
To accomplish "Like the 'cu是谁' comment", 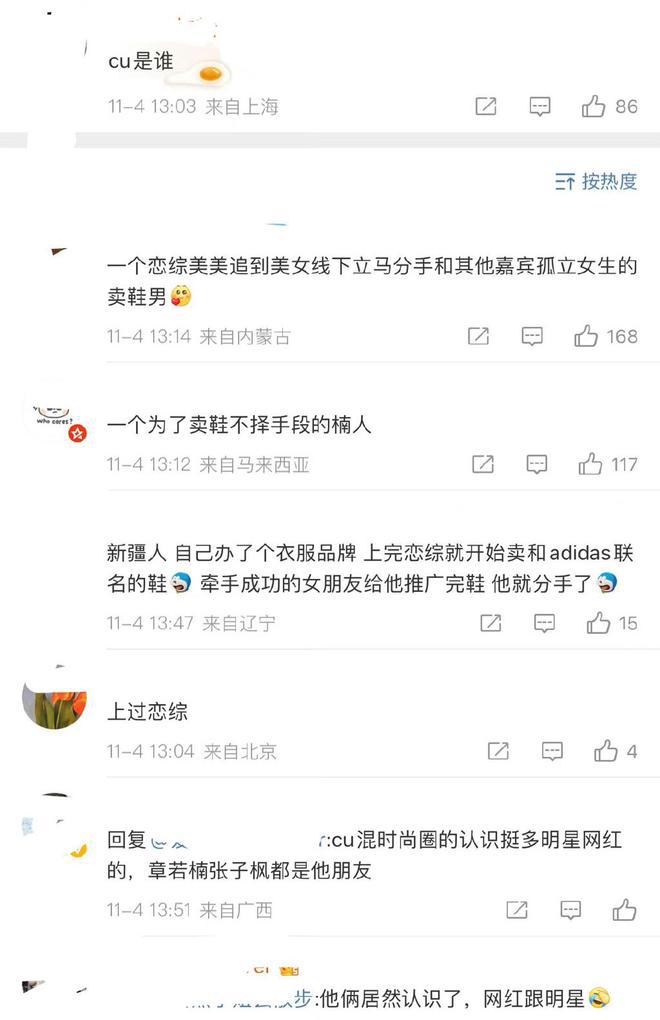I will click(594, 106).
